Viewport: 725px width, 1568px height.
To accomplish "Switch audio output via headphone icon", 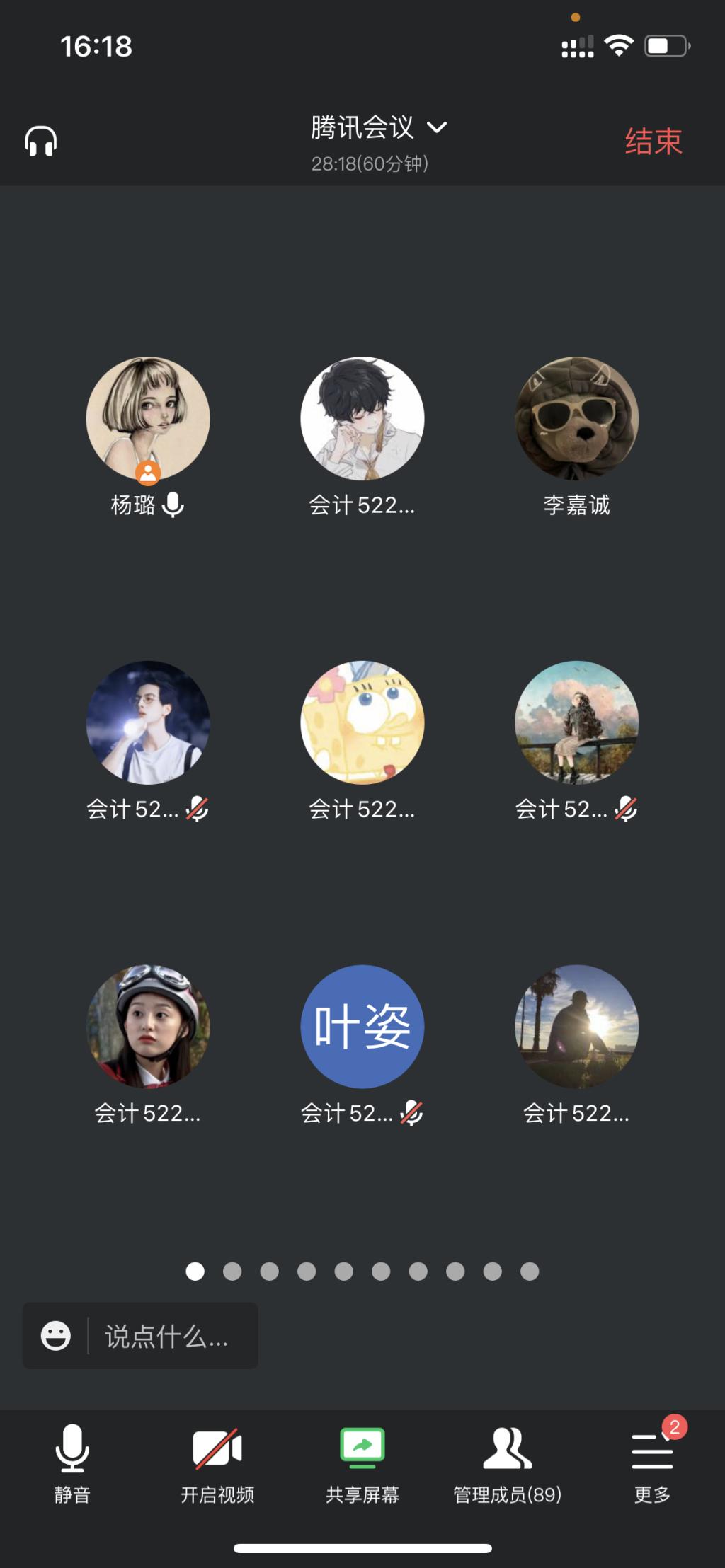I will (x=41, y=142).
